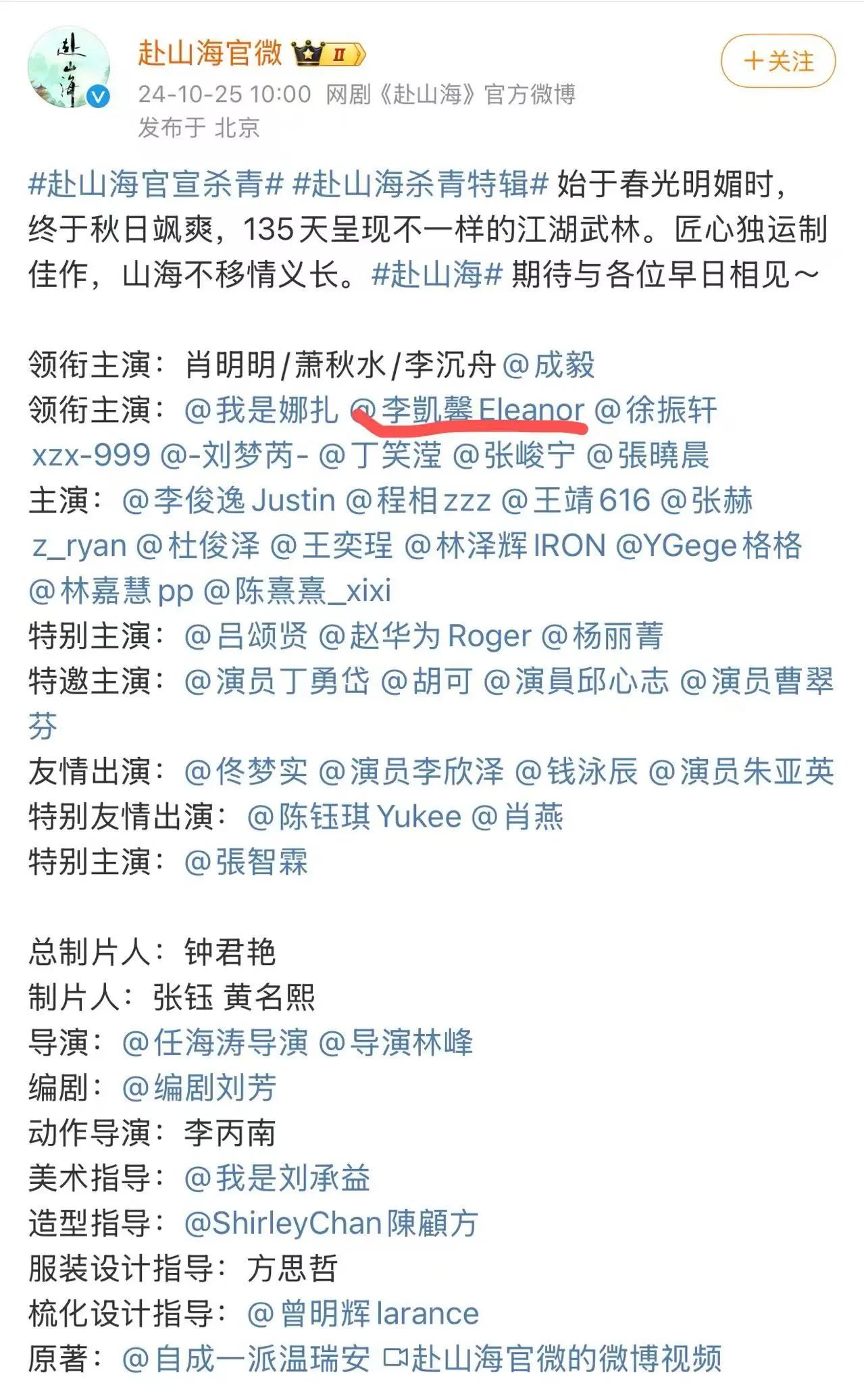This screenshot has width=864, height=1400.
Task: Open the @李俊逸Justin mention
Action: point(229,501)
